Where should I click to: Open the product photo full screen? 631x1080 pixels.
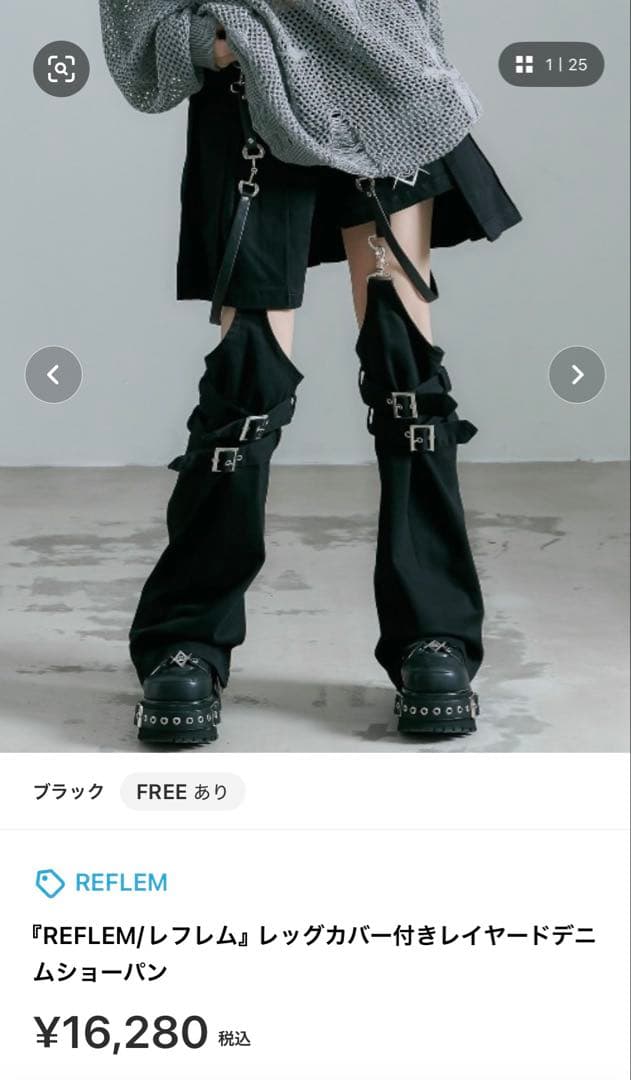tap(315, 500)
